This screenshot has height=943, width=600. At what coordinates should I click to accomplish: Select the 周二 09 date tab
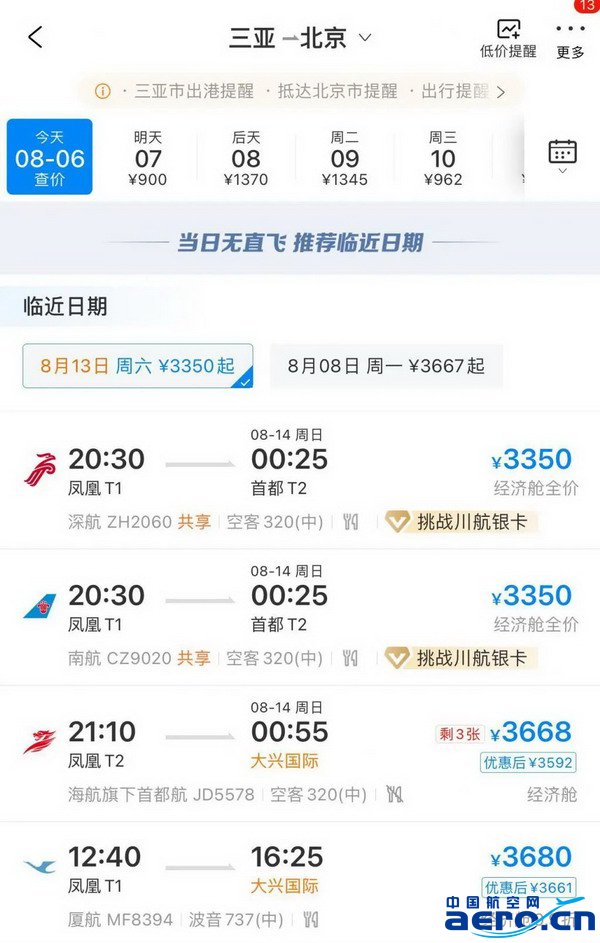(x=344, y=158)
